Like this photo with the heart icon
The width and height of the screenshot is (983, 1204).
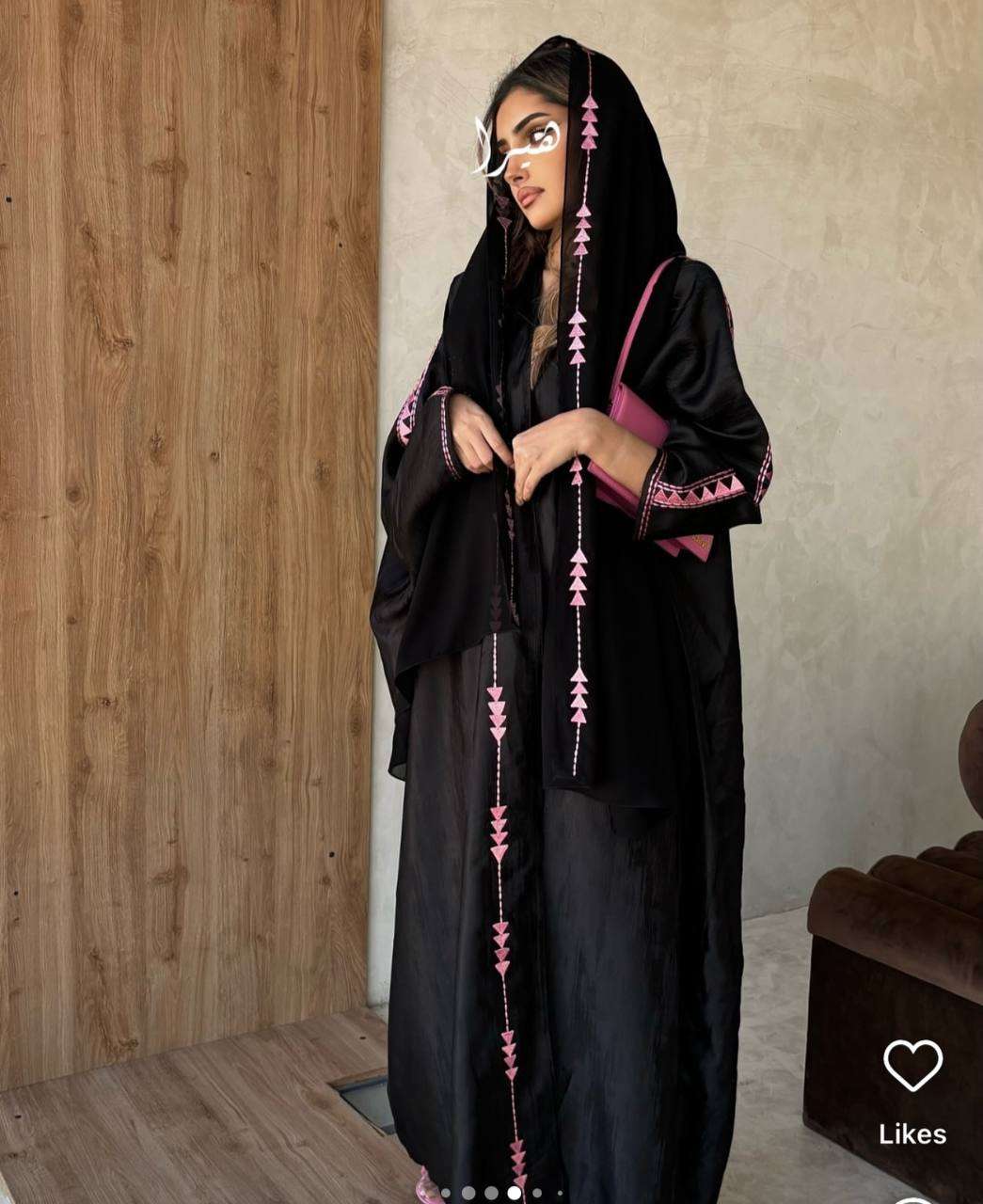[912, 1065]
